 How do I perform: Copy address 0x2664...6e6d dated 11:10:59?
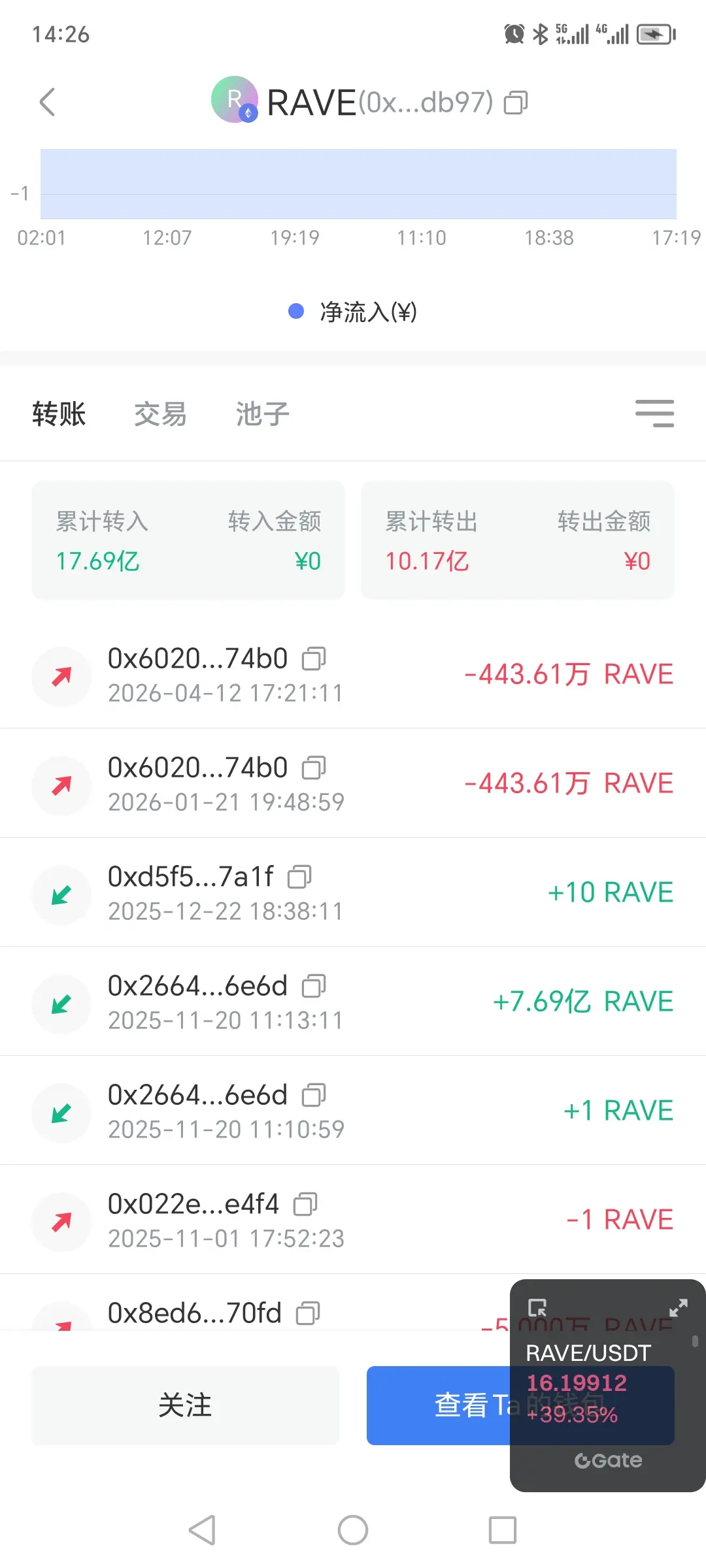pyautogui.click(x=314, y=1095)
